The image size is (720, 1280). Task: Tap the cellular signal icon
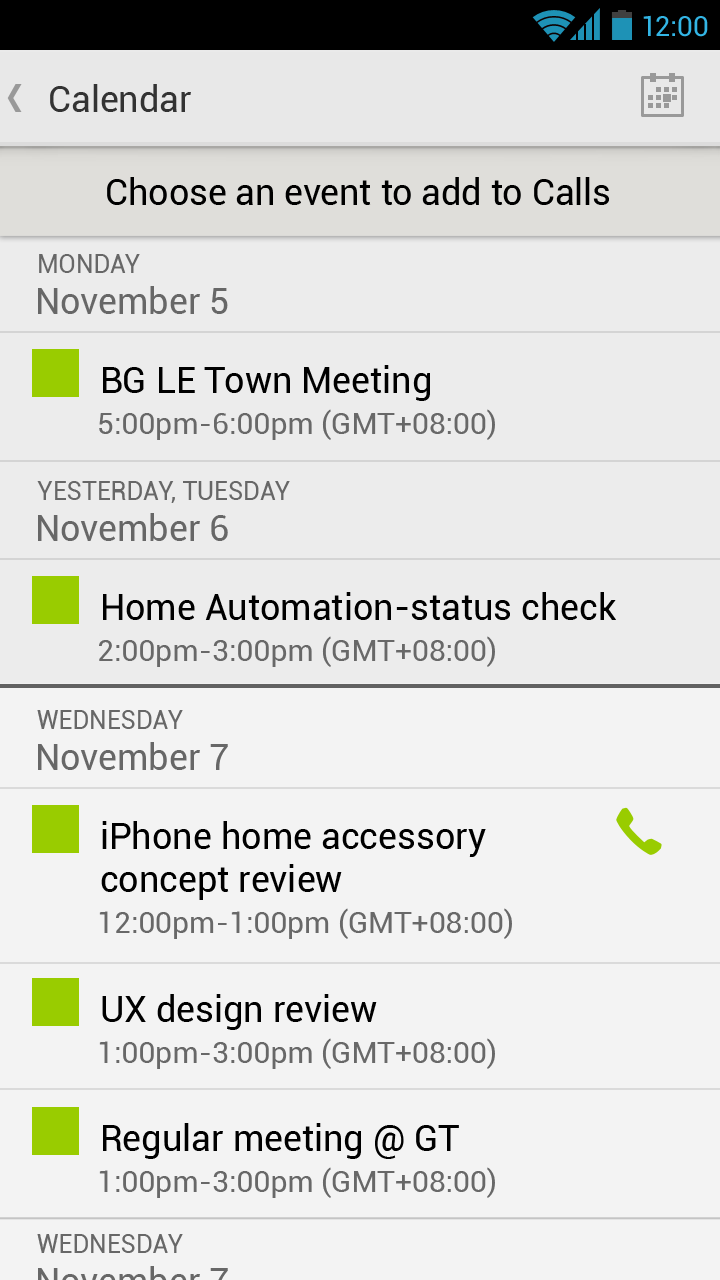(x=585, y=25)
